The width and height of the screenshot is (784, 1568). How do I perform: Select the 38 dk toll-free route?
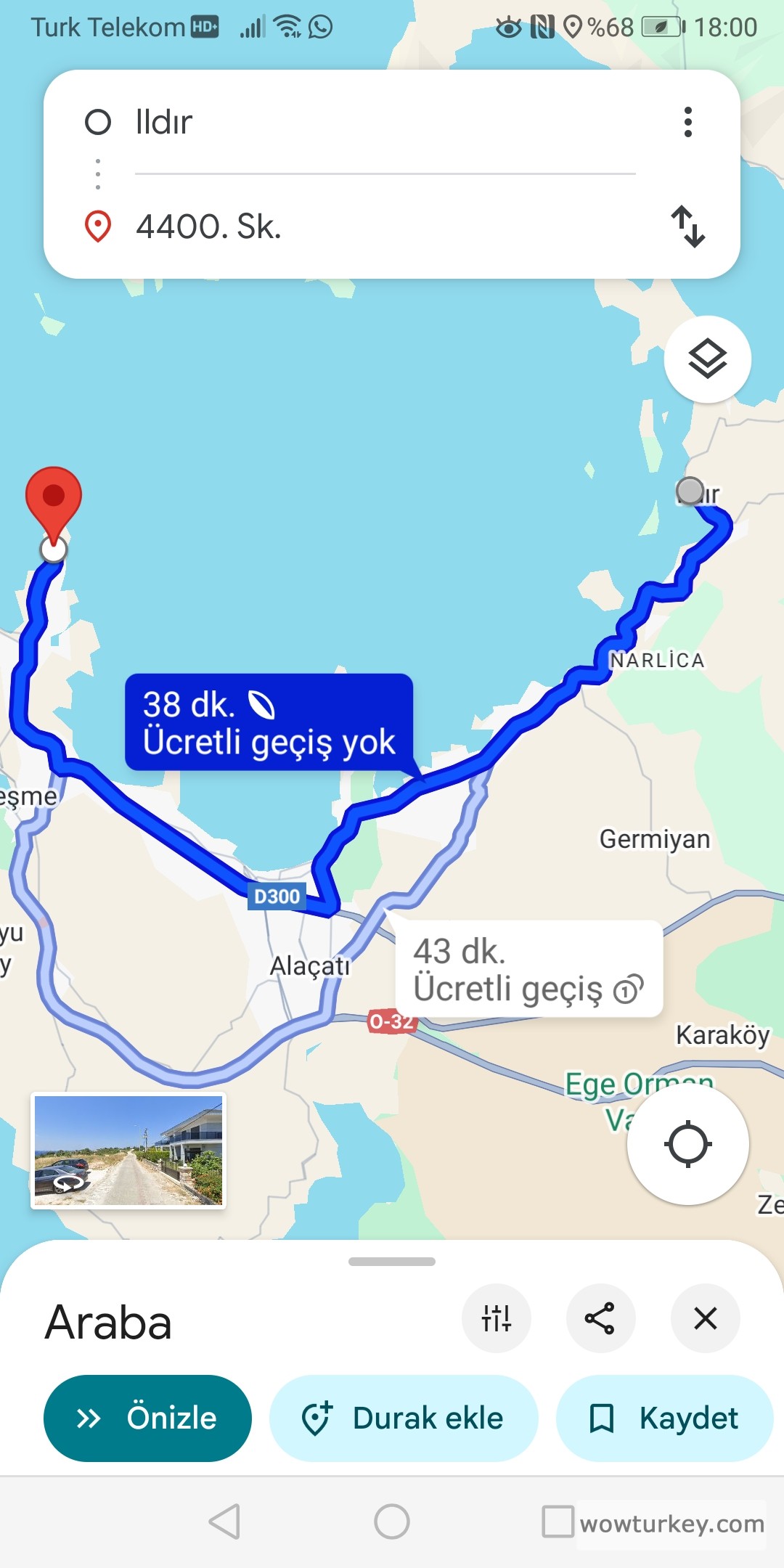pyautogui.click(x=269, y=722)
